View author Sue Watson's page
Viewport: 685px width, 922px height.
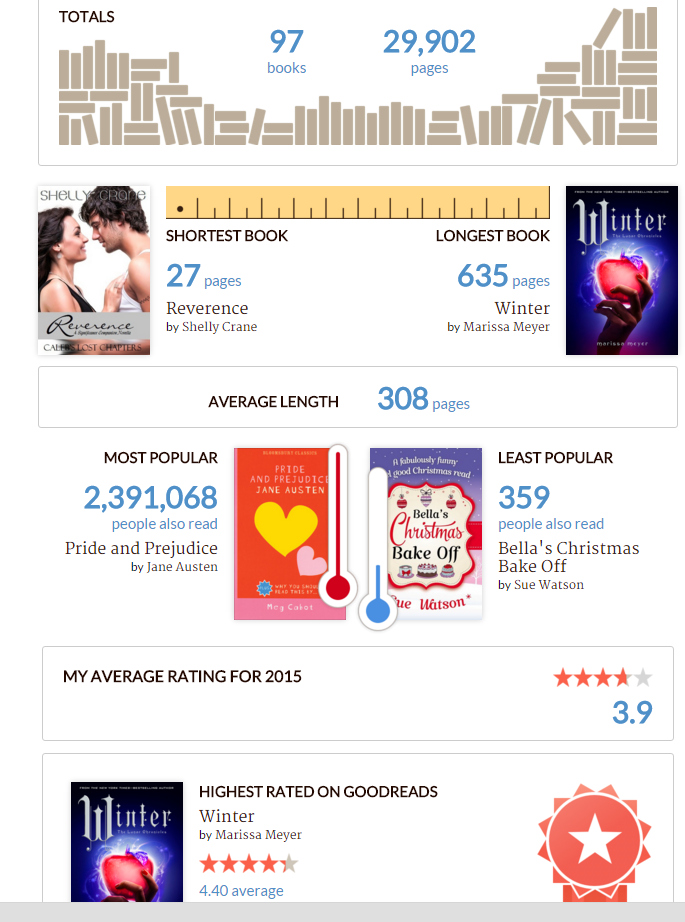coord(549,585)
